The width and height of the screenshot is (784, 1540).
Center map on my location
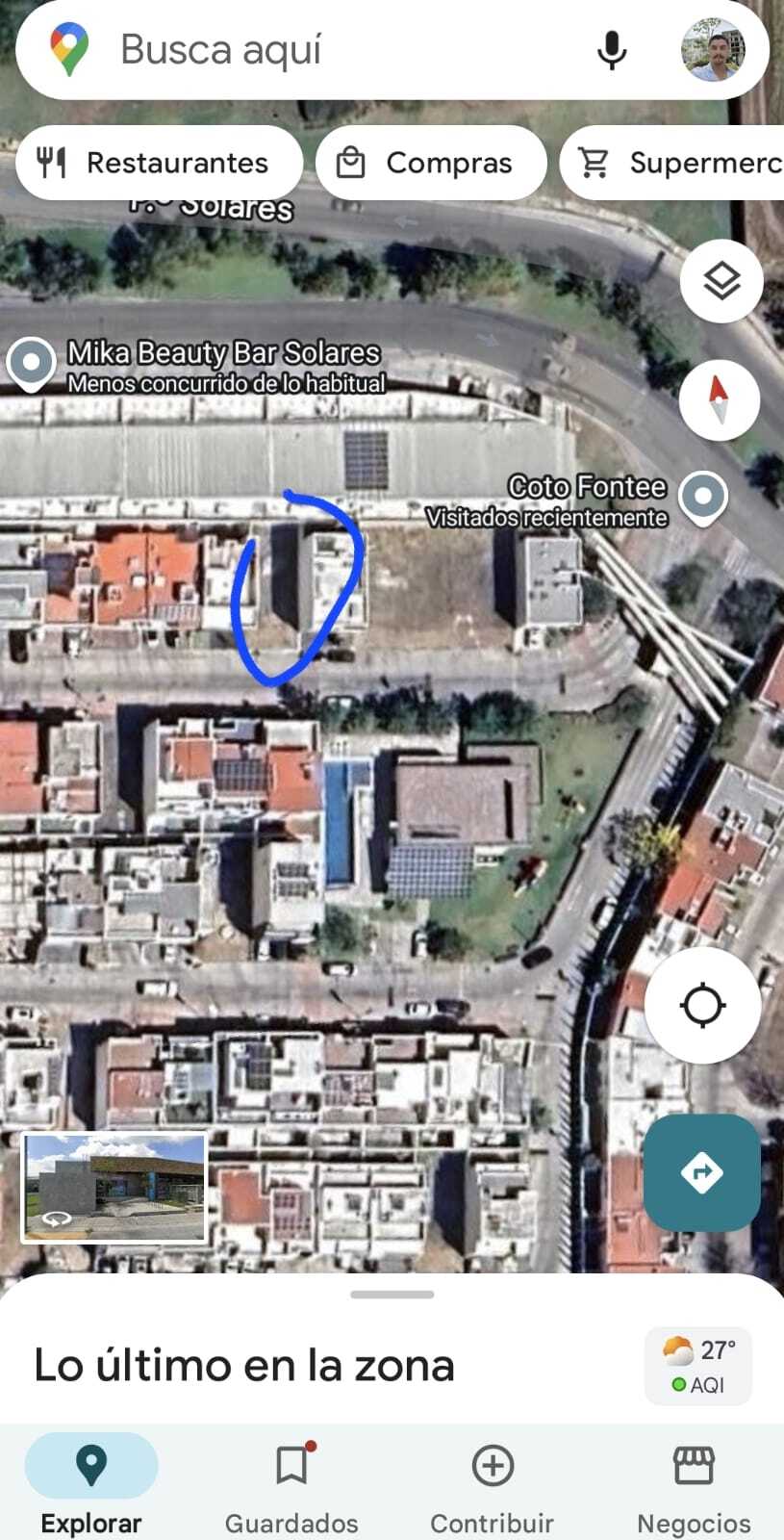point(702,1006)
